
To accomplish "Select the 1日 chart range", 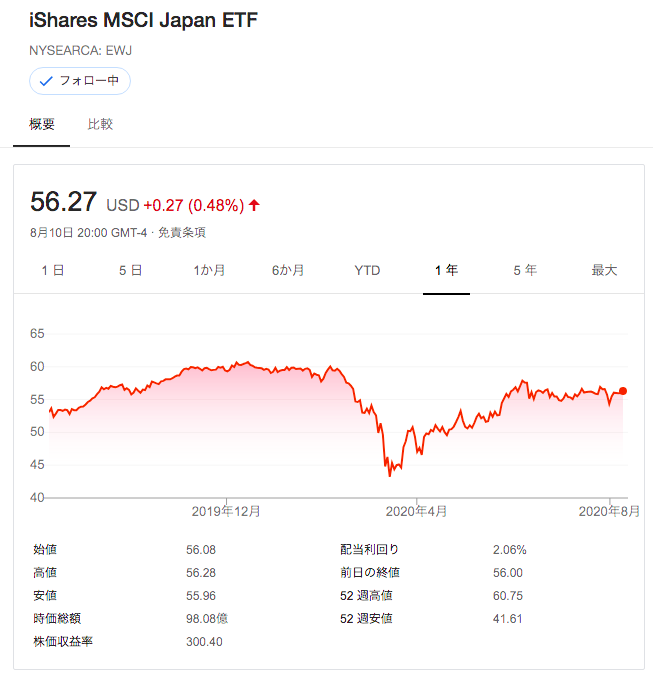I will (x=53, y=270).
